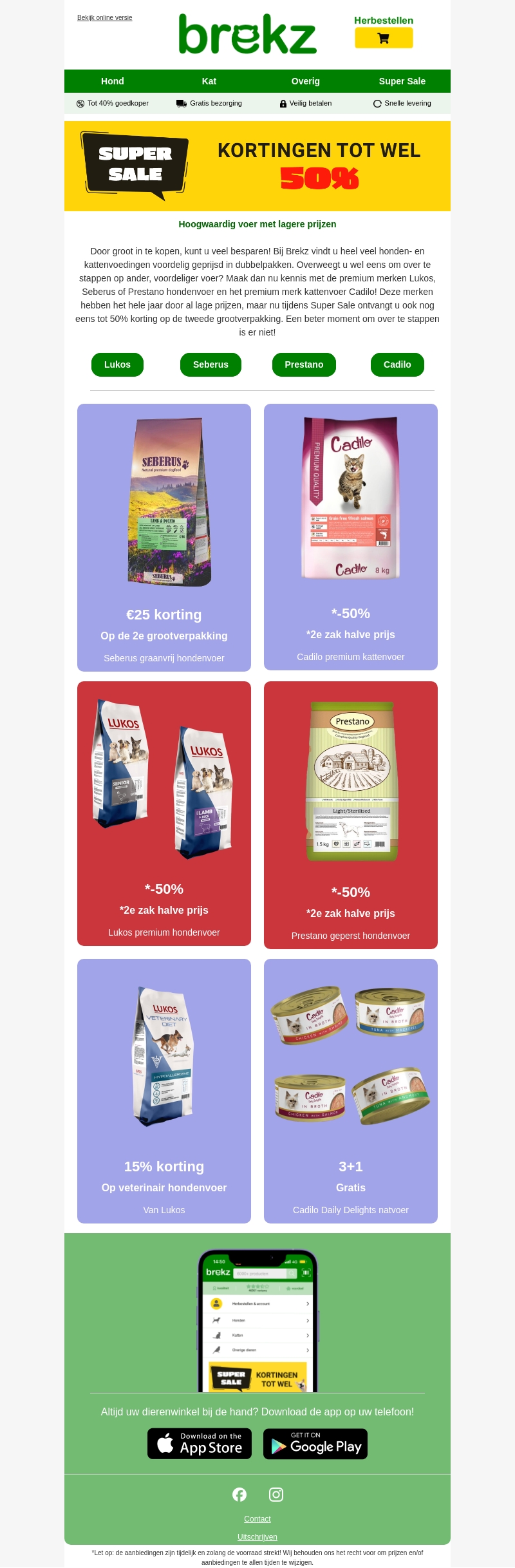Open the 'Bekijk online versie' link
This screenshot has width=515, height=1568.
(104, 18)
